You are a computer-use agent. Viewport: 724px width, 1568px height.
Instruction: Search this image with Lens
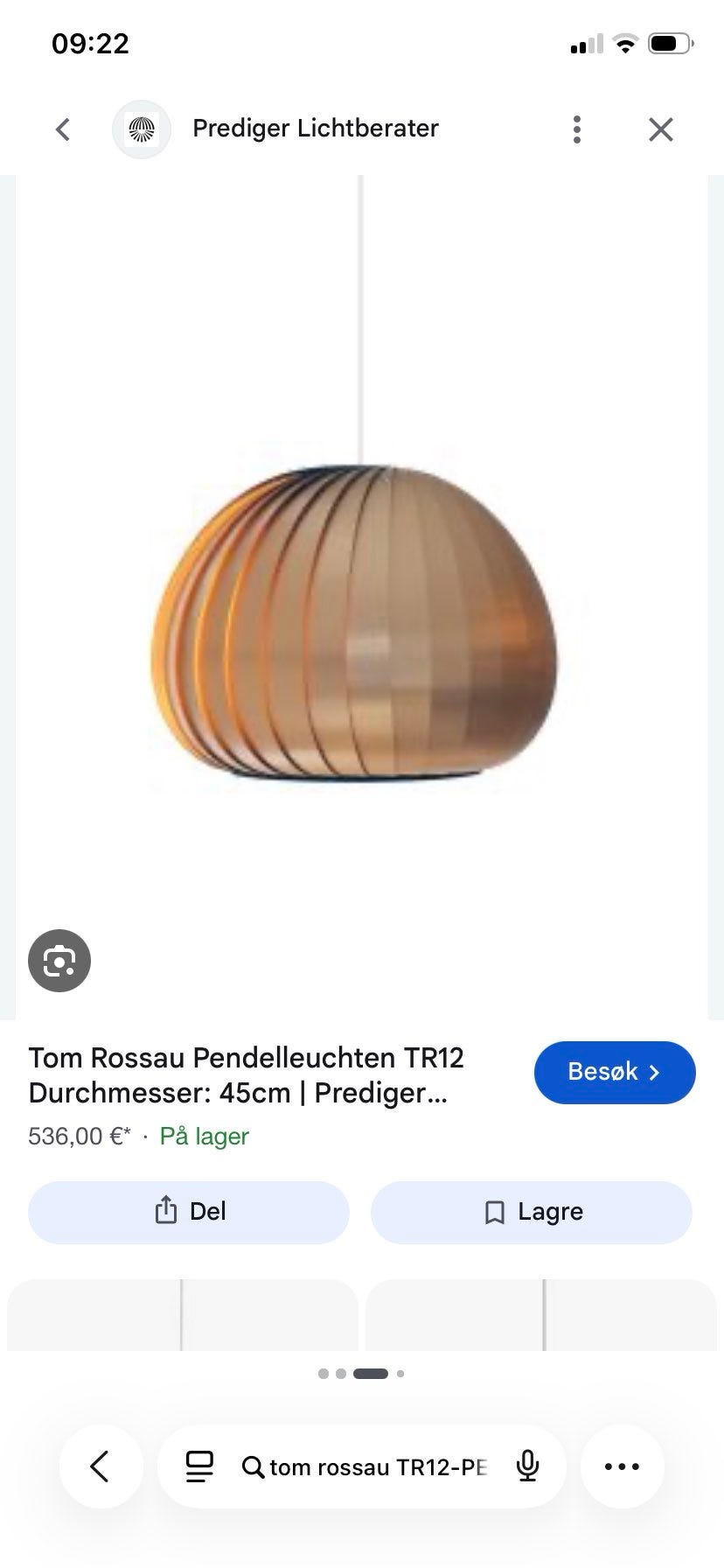[59, 961]
